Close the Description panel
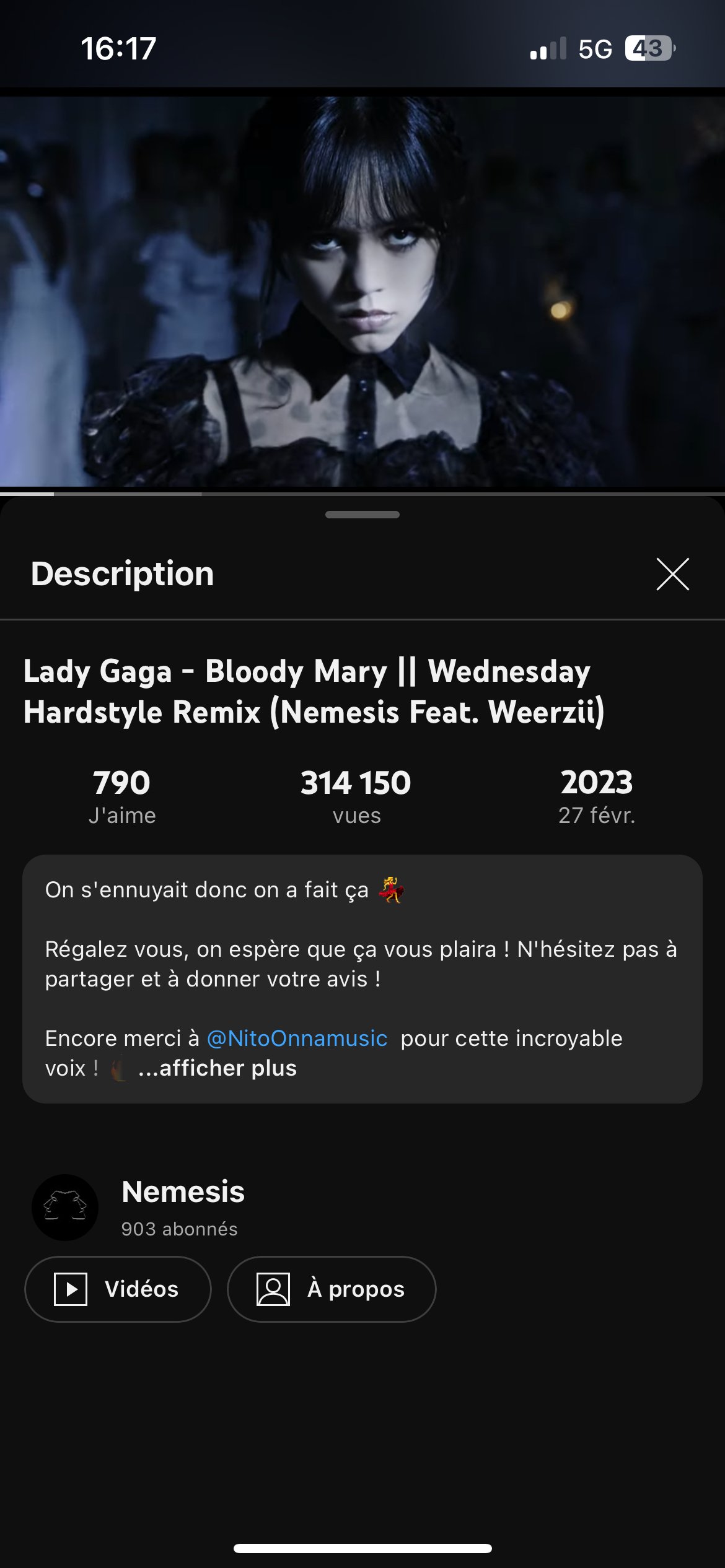This screenshot has height=1568, width=725. [x=672, y=574]
